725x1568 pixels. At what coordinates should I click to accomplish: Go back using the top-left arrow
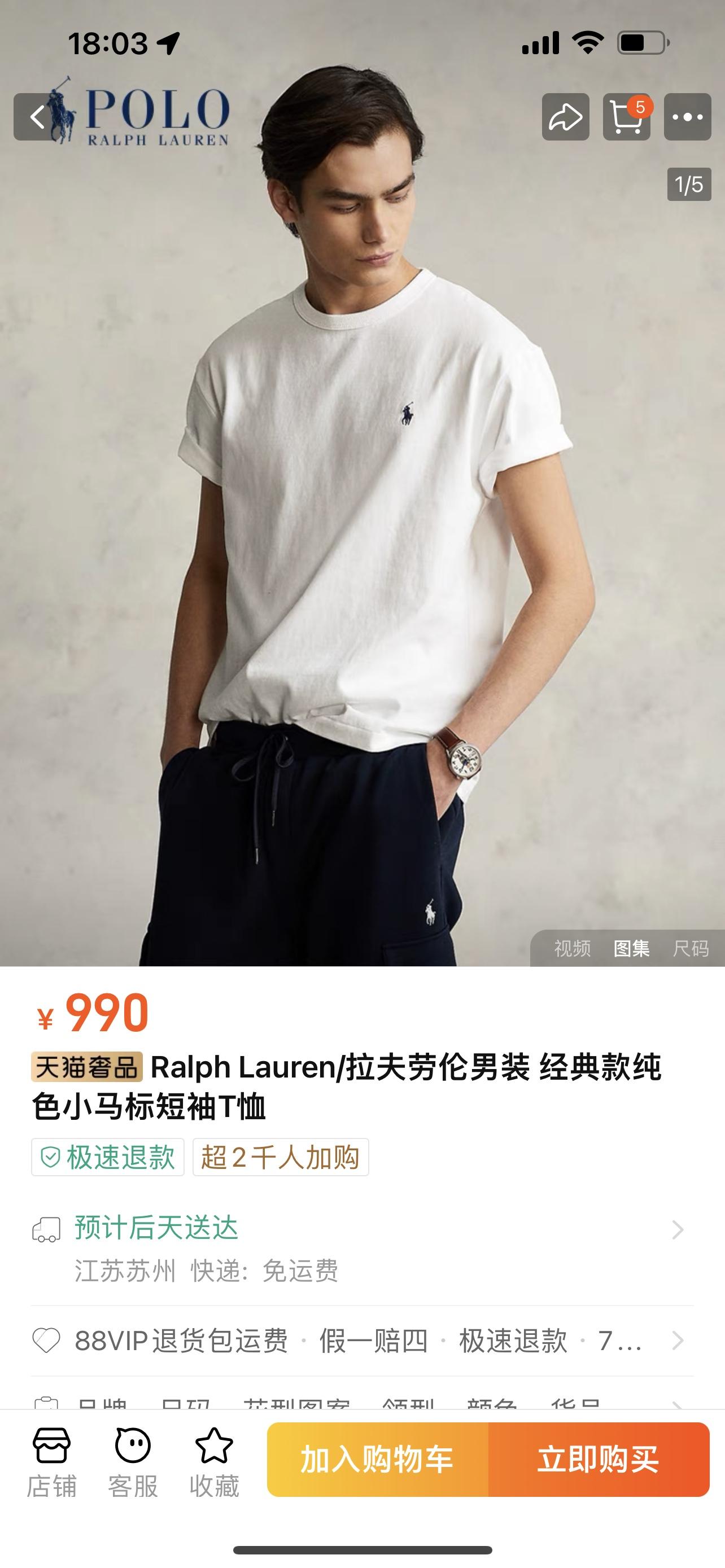tap(38, 117)
